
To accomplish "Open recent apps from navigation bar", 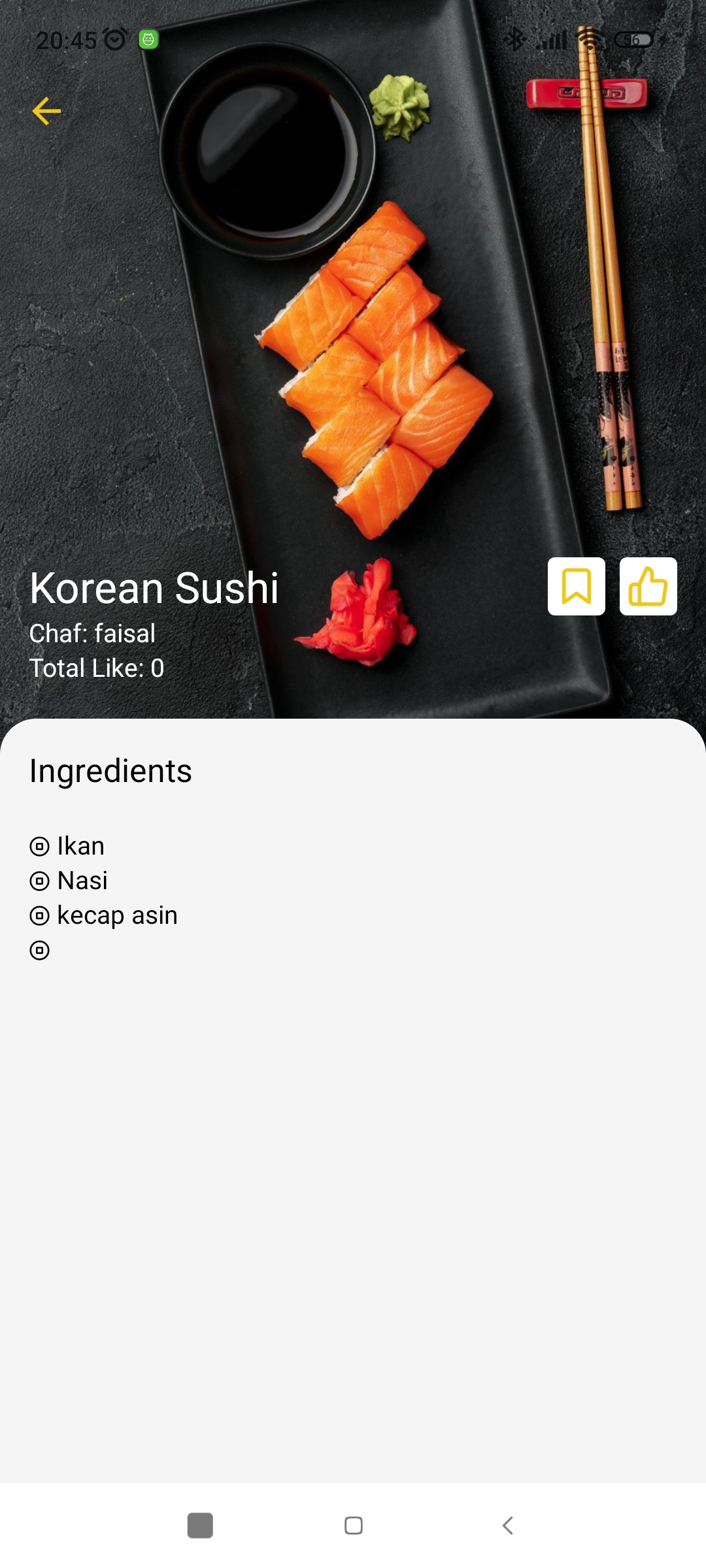I will tap(200, 1526).
